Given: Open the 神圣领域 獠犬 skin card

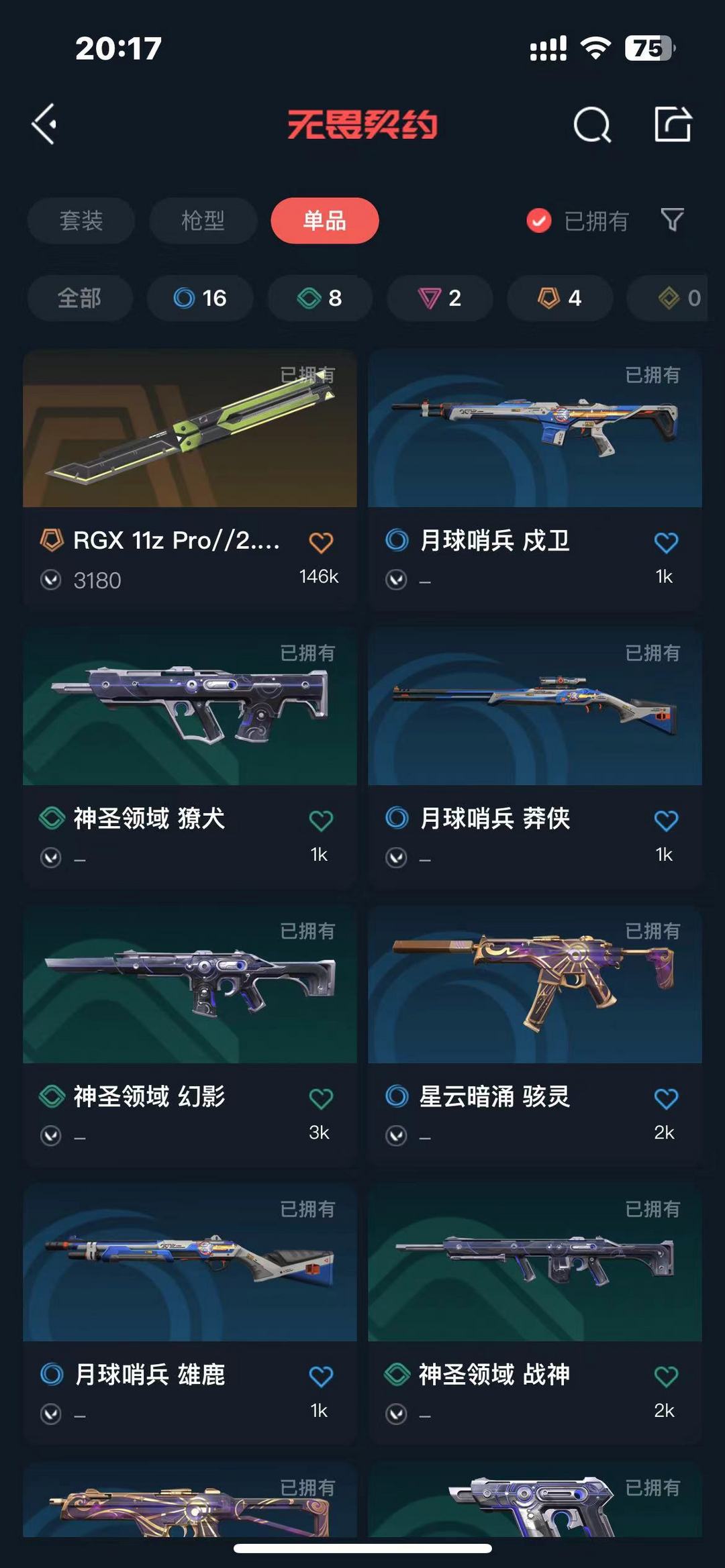Looking at the screenshot, I should (190, 757).
